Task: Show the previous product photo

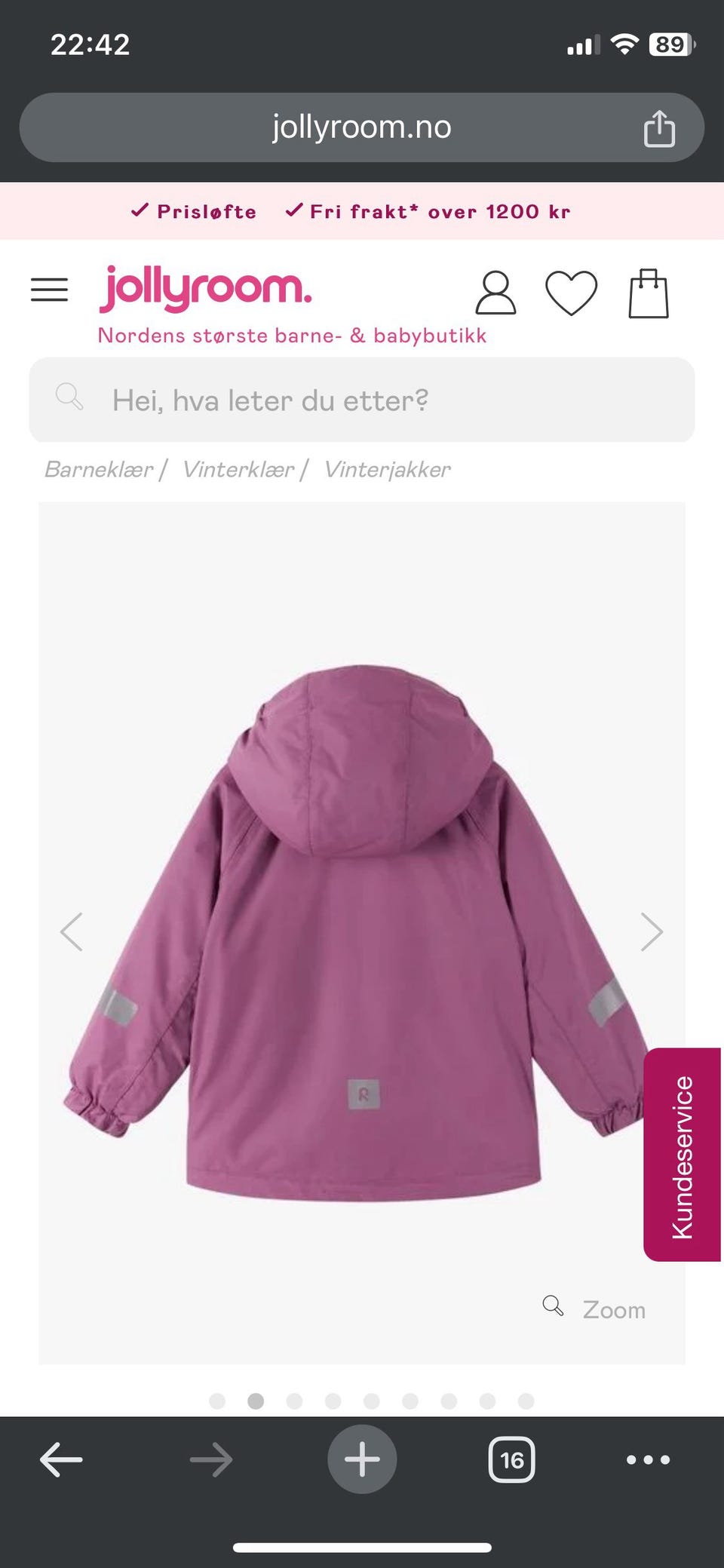Action: click(x=72, y=931)
